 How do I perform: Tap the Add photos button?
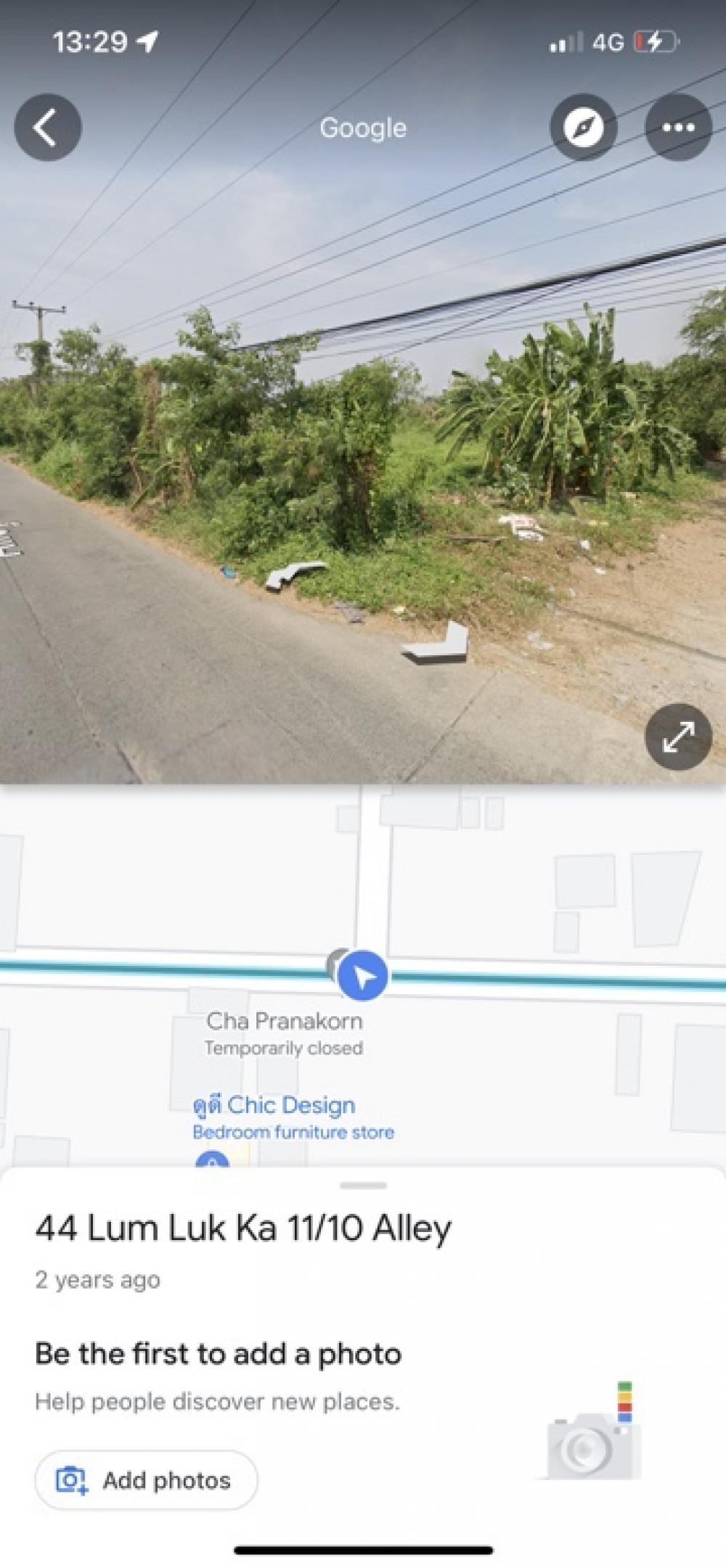[x=146, y=1480]
